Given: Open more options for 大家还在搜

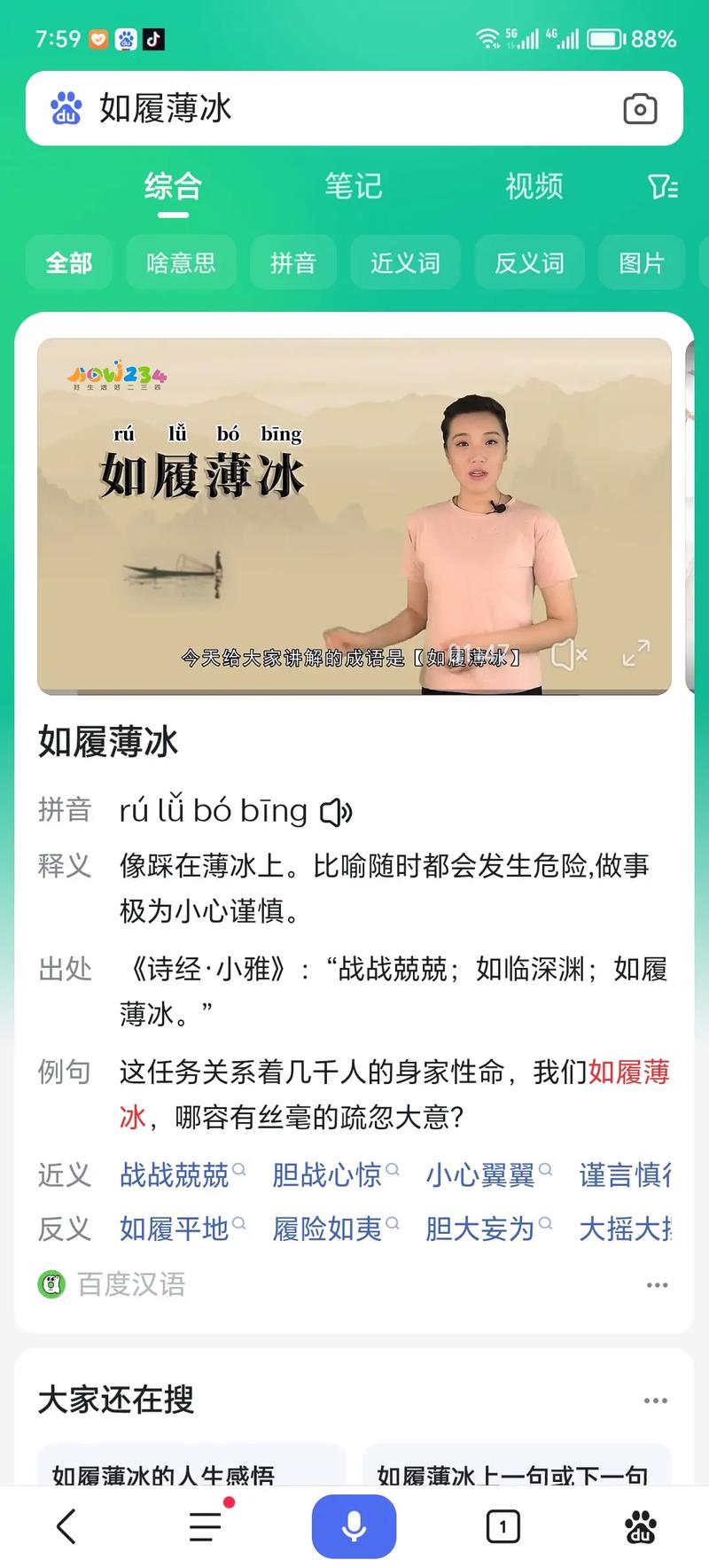Looking at the screenshot, I should (657, 1400).
